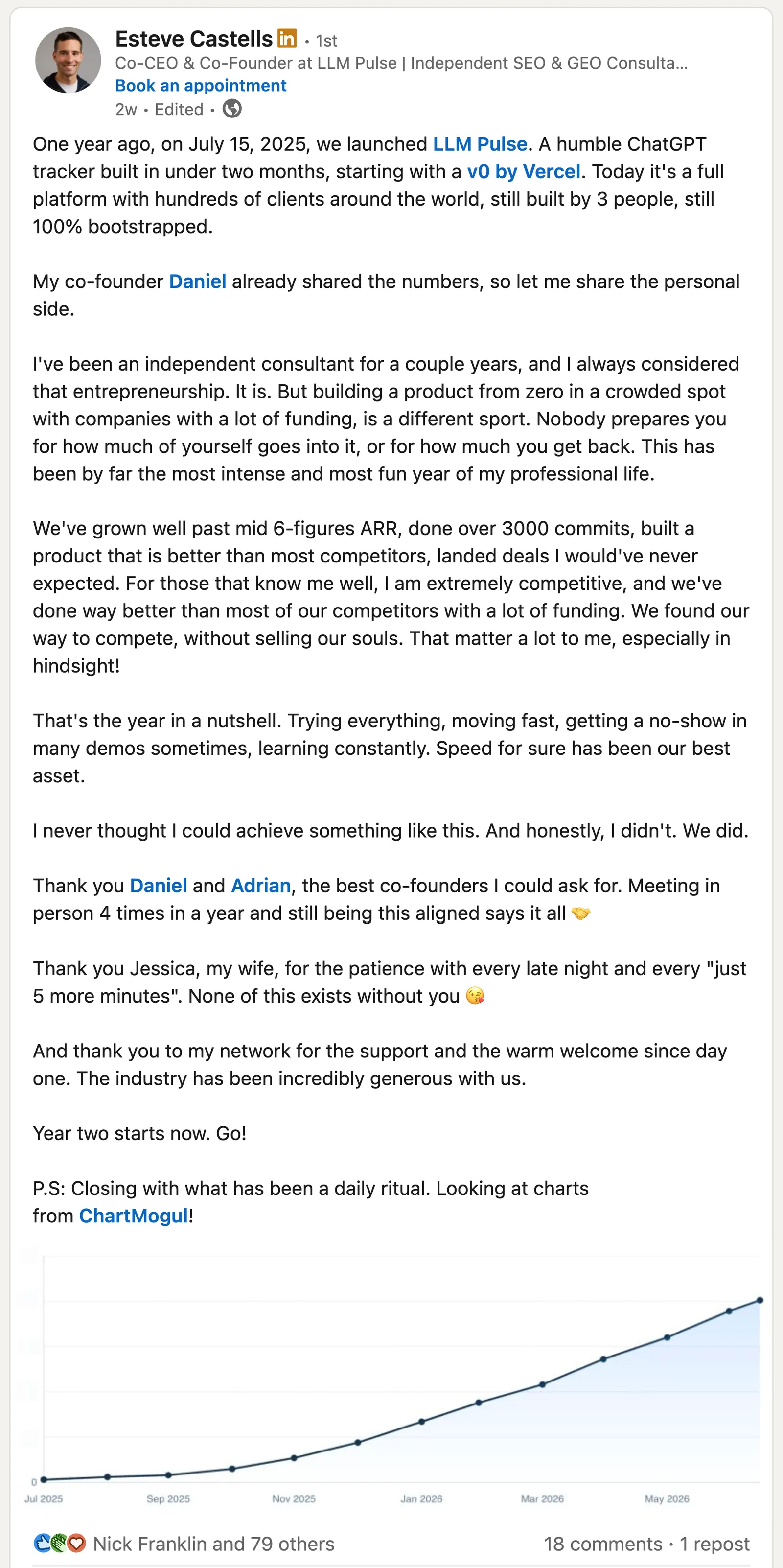Open Esteve Castells' profile name
The image size is (783, 1568).
193,39
